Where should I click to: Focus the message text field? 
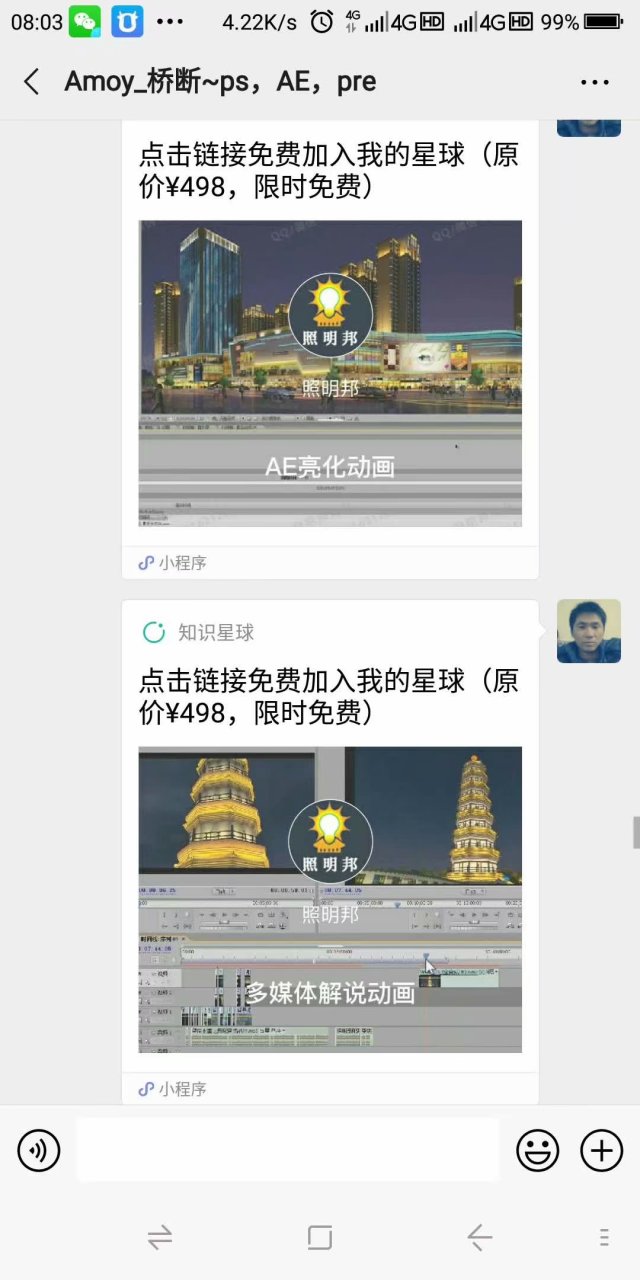click(x=288, y=1151)
